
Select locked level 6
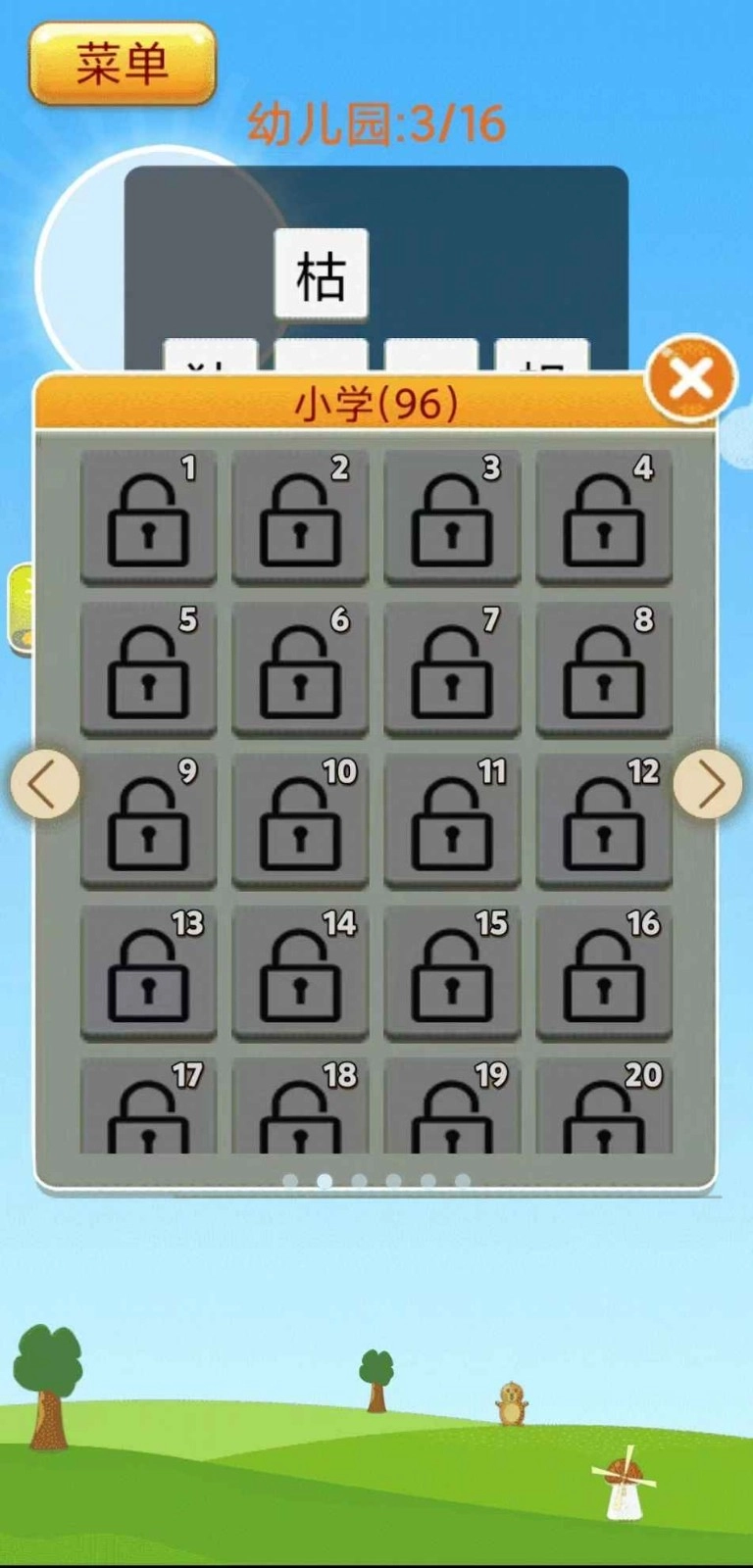click(300, 669)
